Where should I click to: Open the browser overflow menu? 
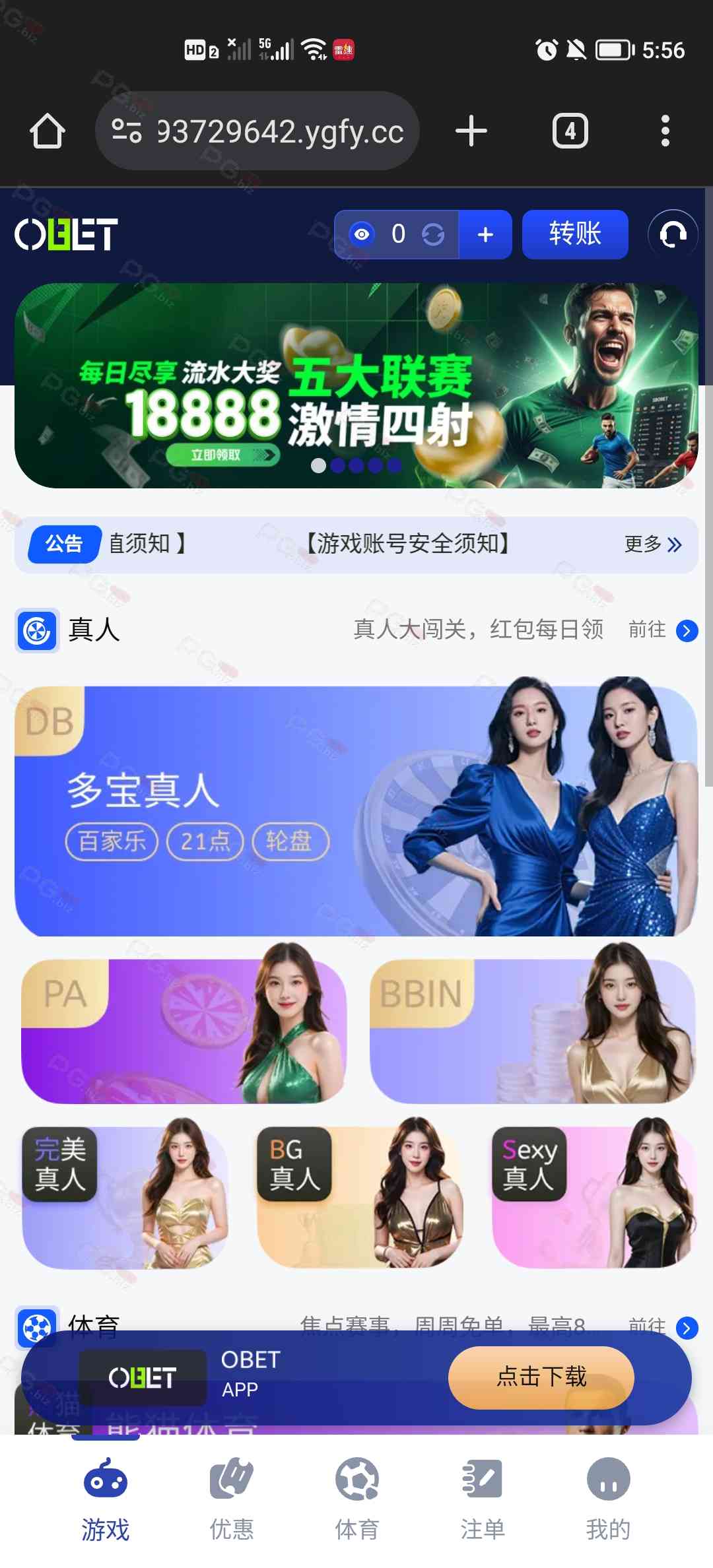click(665, 131)
